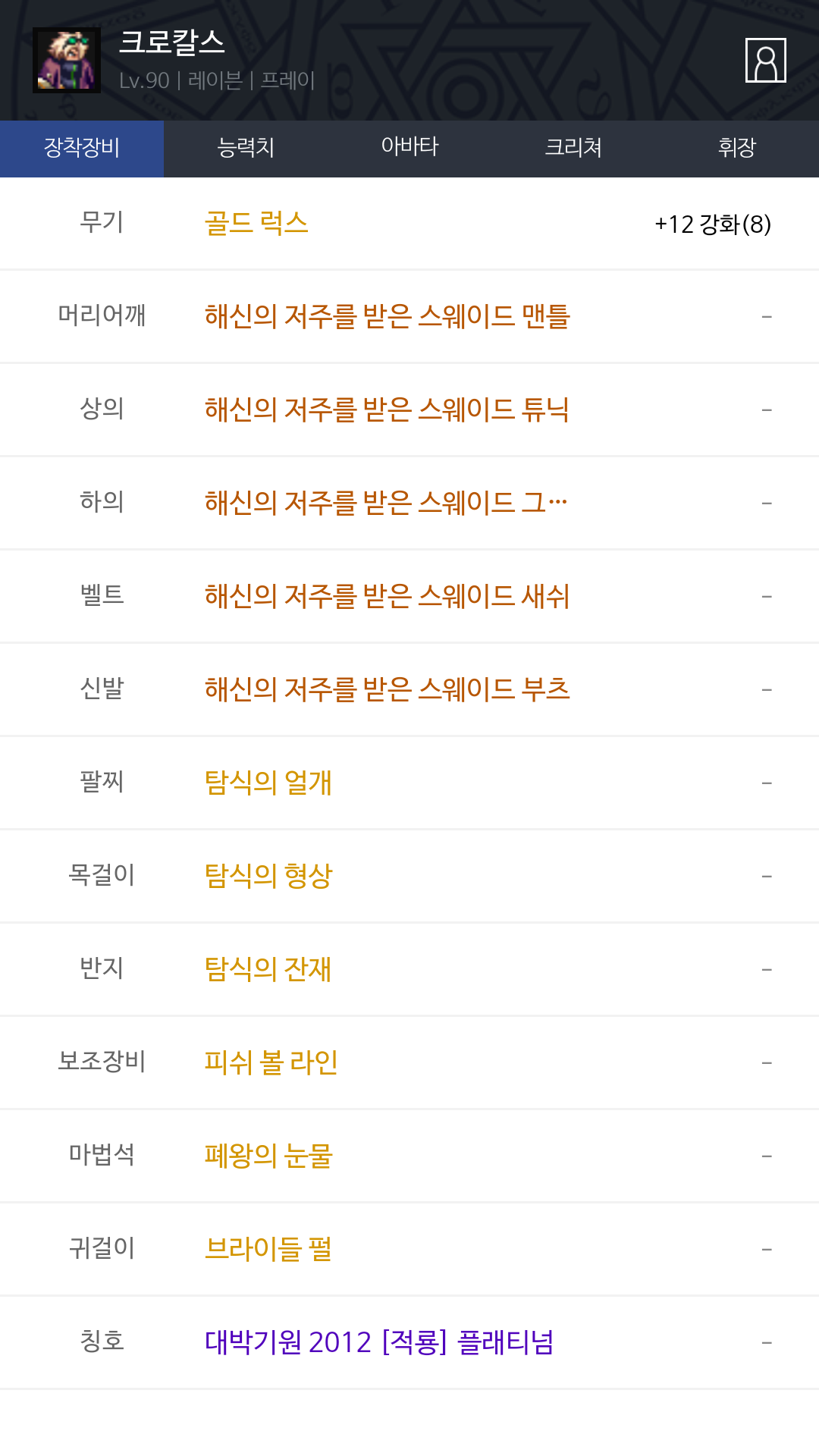Viewport: 819px width, 1456px height.
Task: Switch to the 아바타 tab
Action: (x=409, y=148)
